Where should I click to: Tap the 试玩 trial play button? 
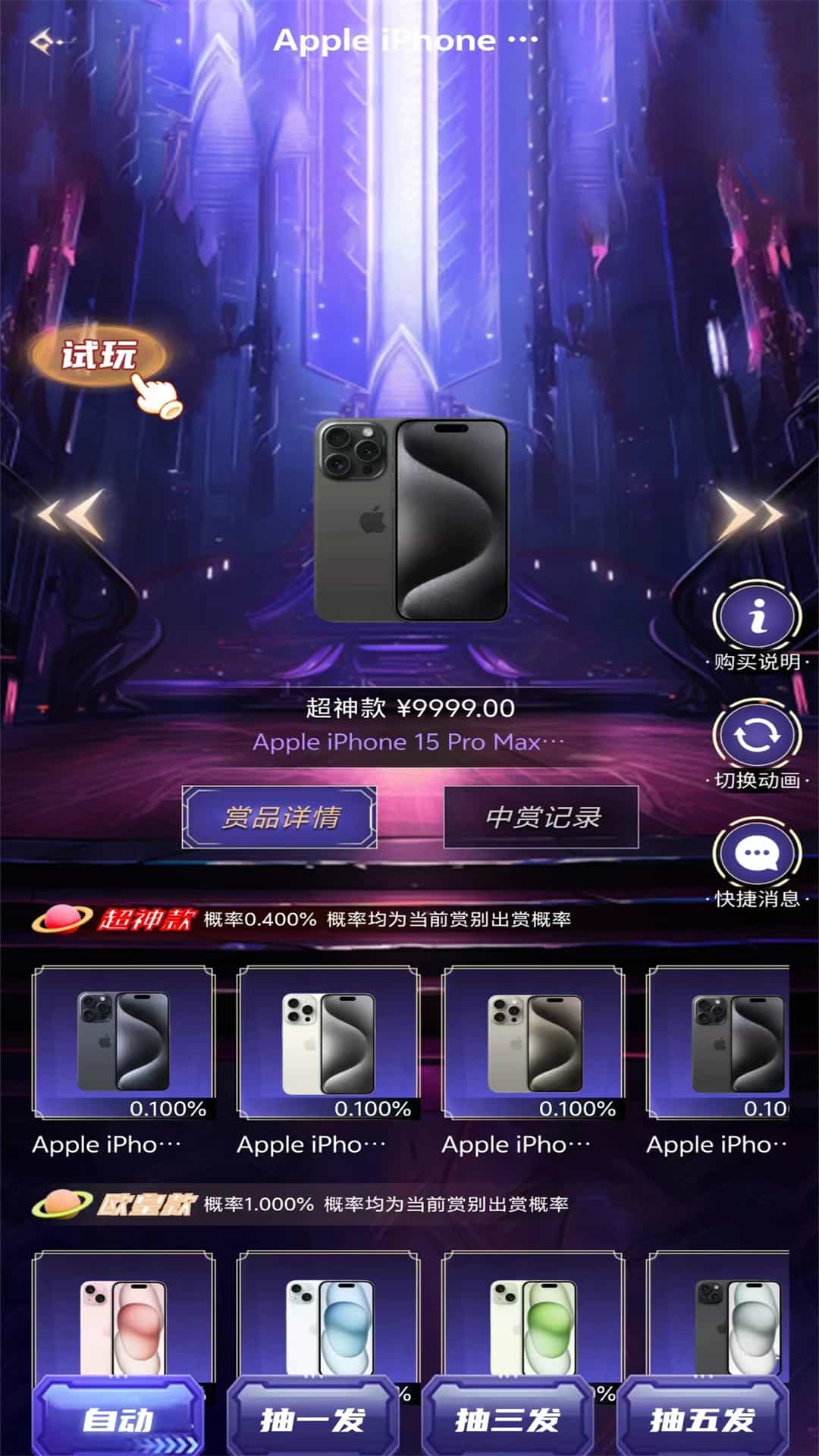[x=99, y=356]
